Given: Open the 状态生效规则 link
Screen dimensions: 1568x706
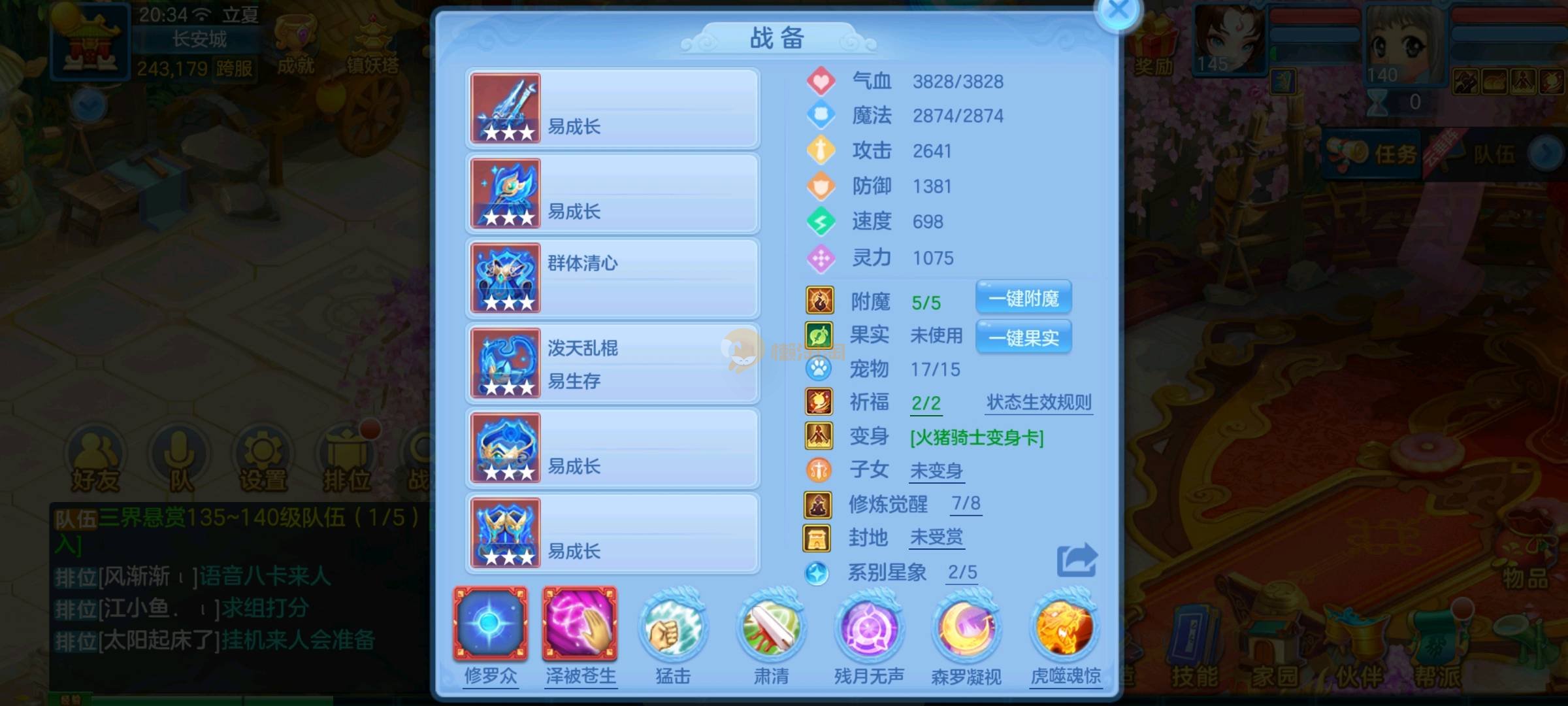Looking at the screenshot, I should [x=1039, y=402].
